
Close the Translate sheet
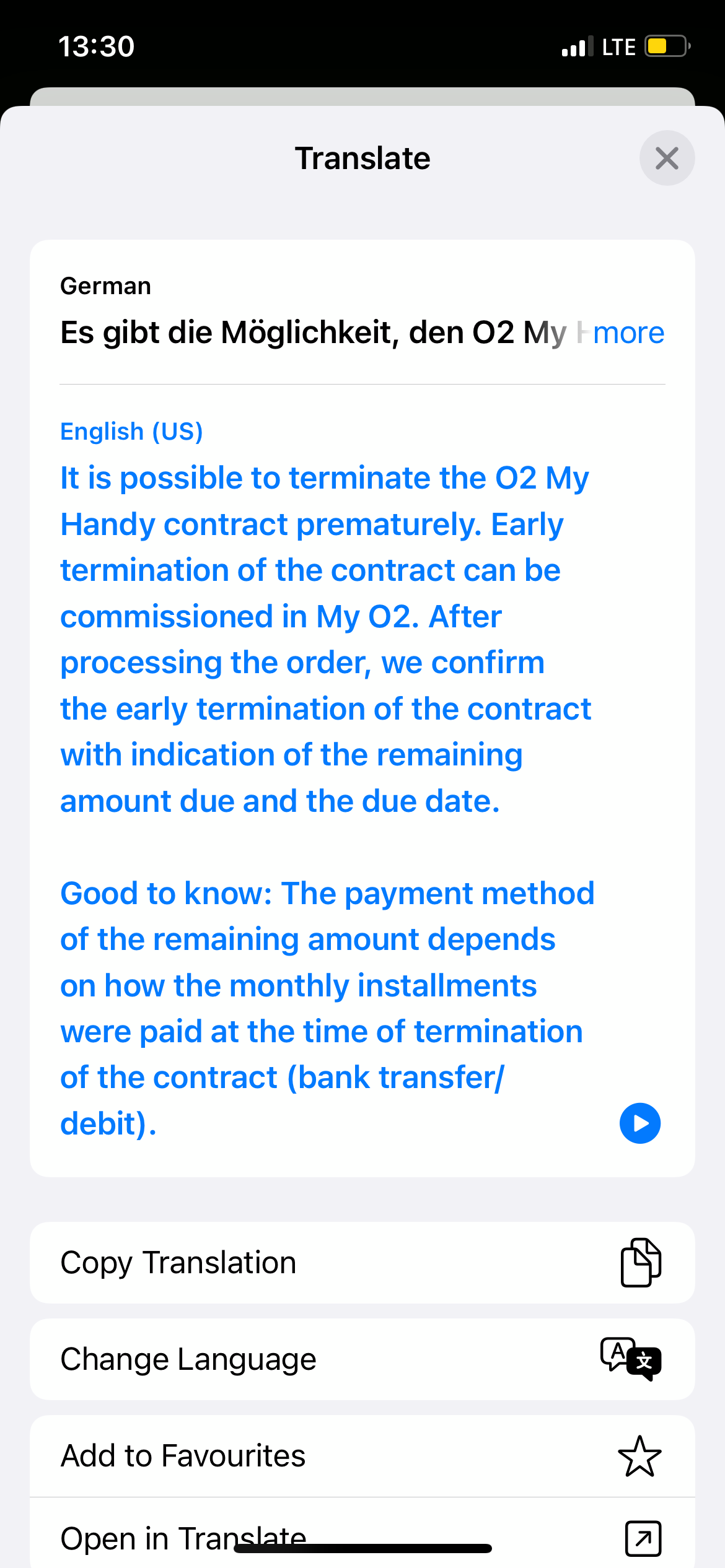(667, 158)
